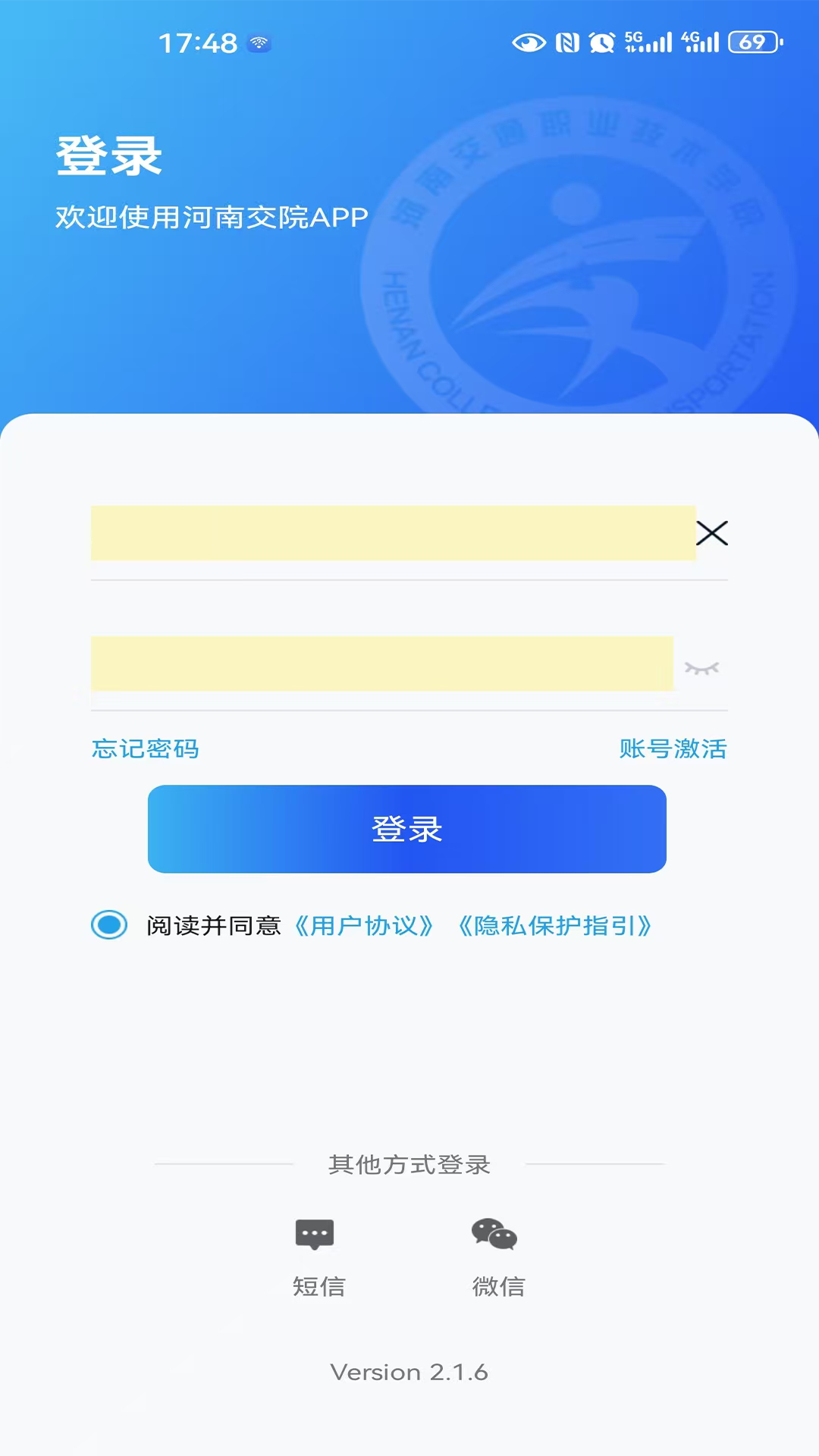Open 账号激活 account activation link
Screen dimensions: 819x1456
671,750
